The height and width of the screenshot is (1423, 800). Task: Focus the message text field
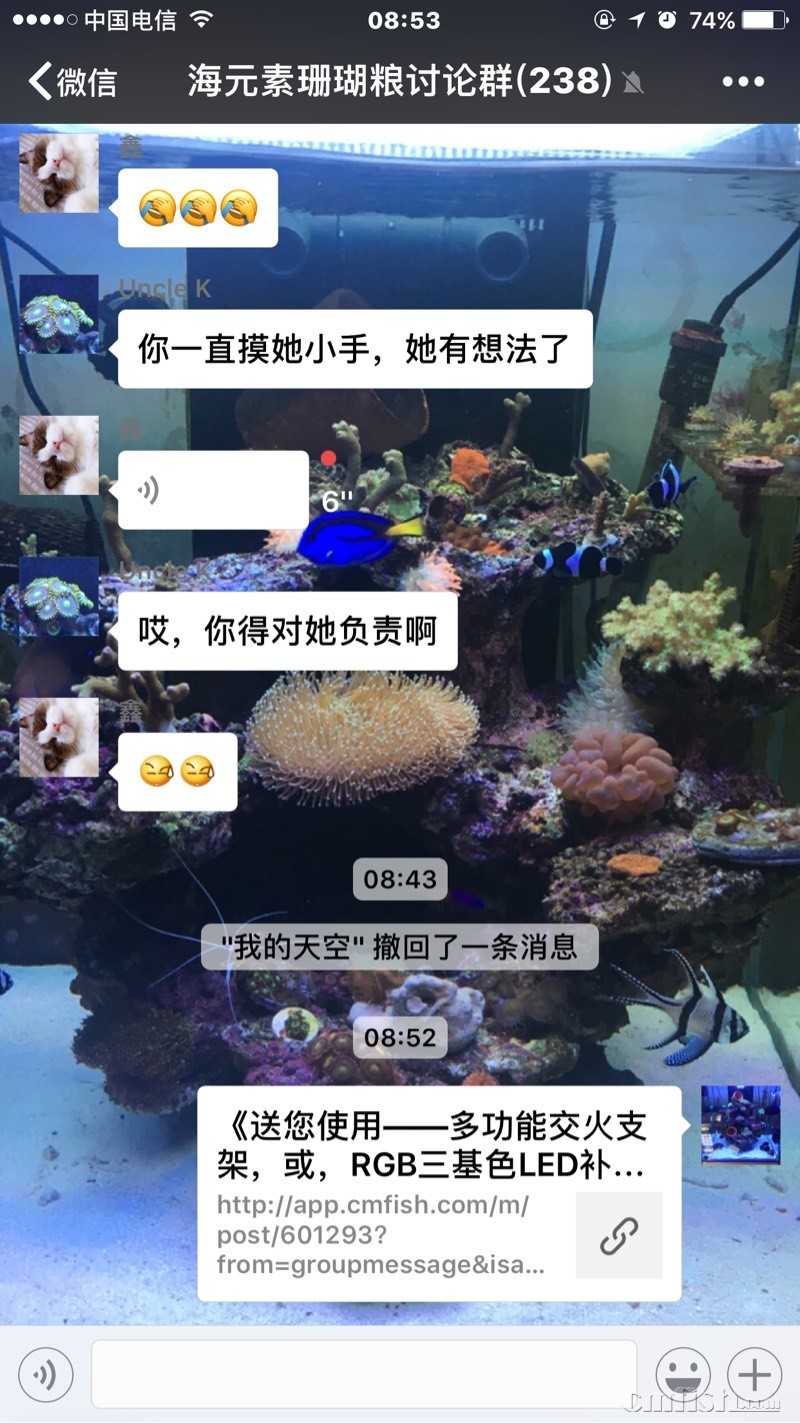364,1374
